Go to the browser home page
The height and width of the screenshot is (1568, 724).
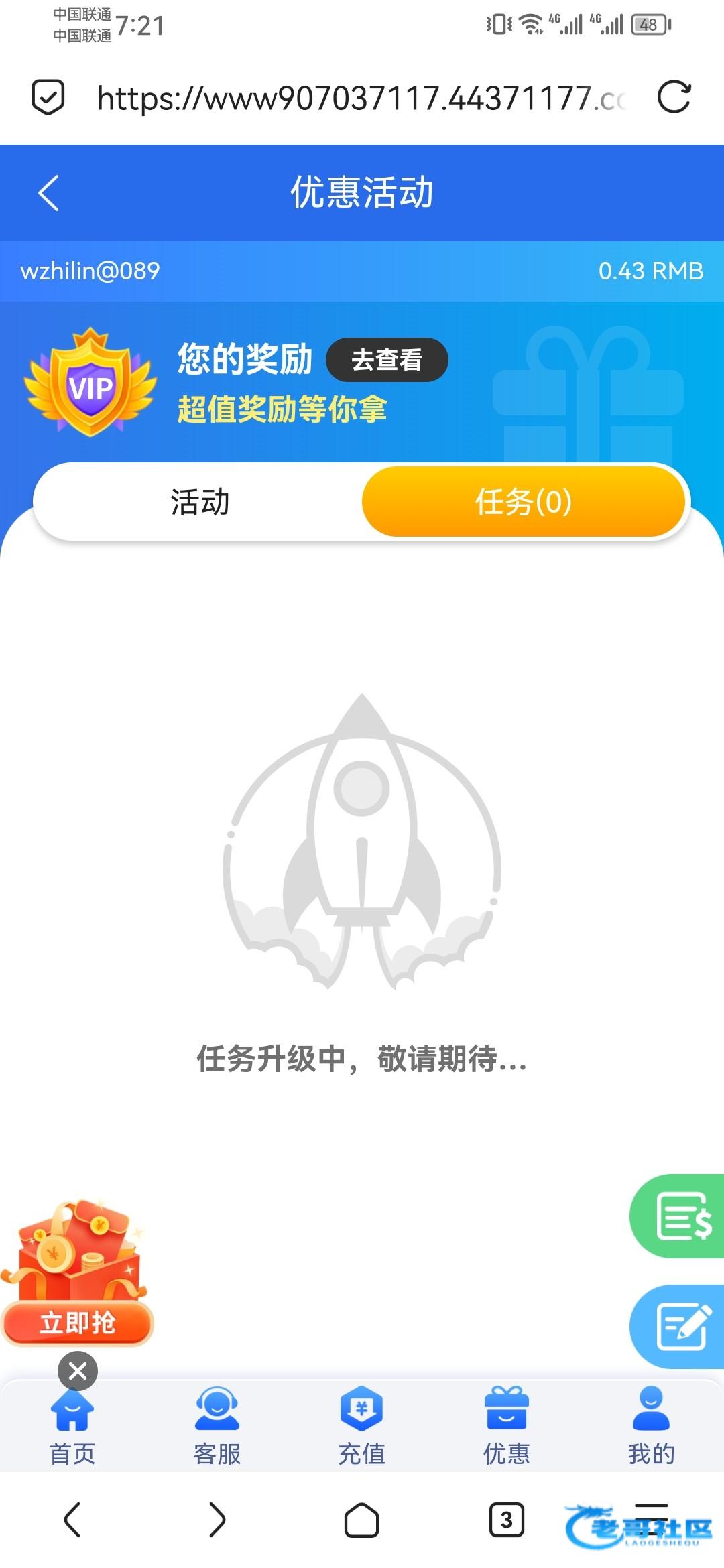361,1520
